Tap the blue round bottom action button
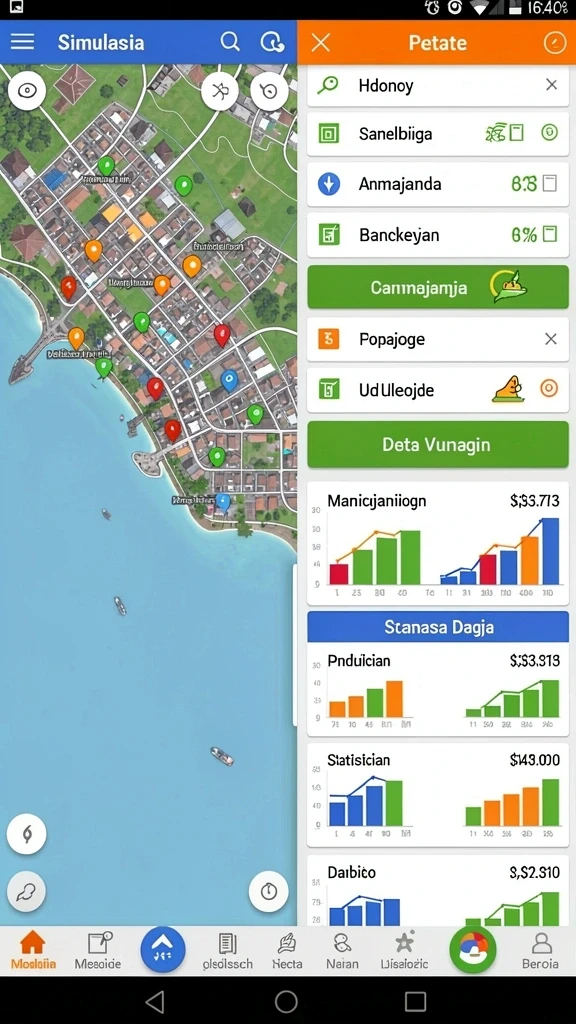The height and width of the screenshot is (1024, 576). (163, 949)
